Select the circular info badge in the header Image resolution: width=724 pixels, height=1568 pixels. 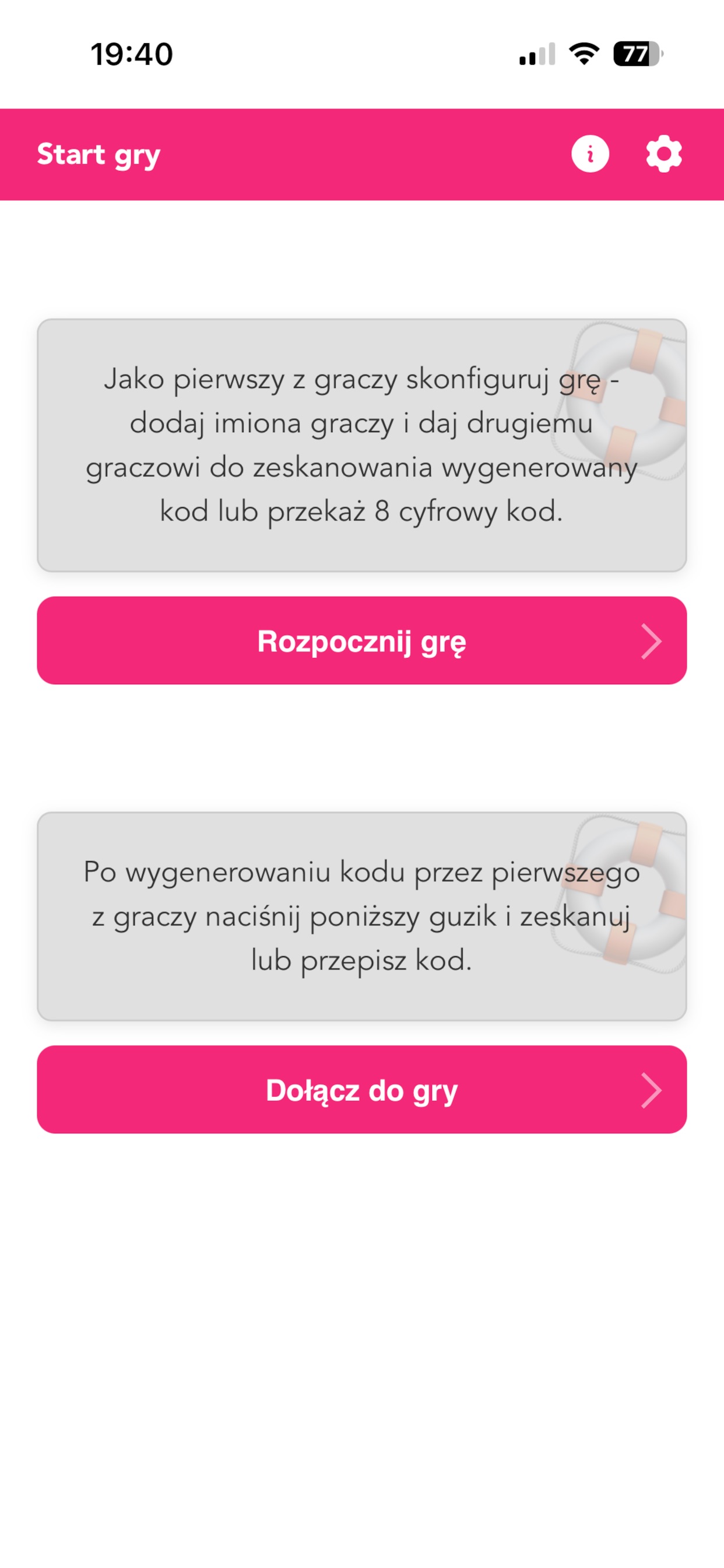[x=589, y=154]
